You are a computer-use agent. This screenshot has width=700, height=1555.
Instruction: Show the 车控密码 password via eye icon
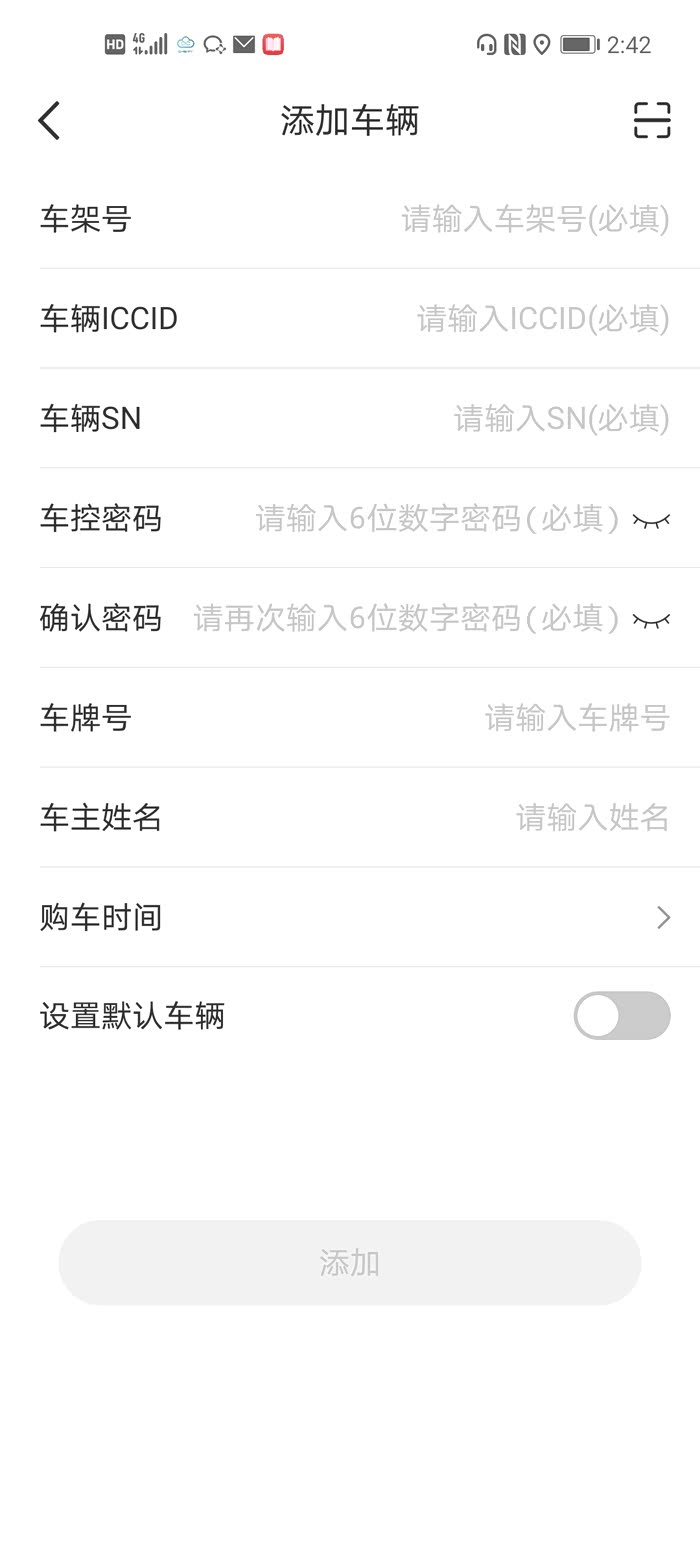pos(651,520)
